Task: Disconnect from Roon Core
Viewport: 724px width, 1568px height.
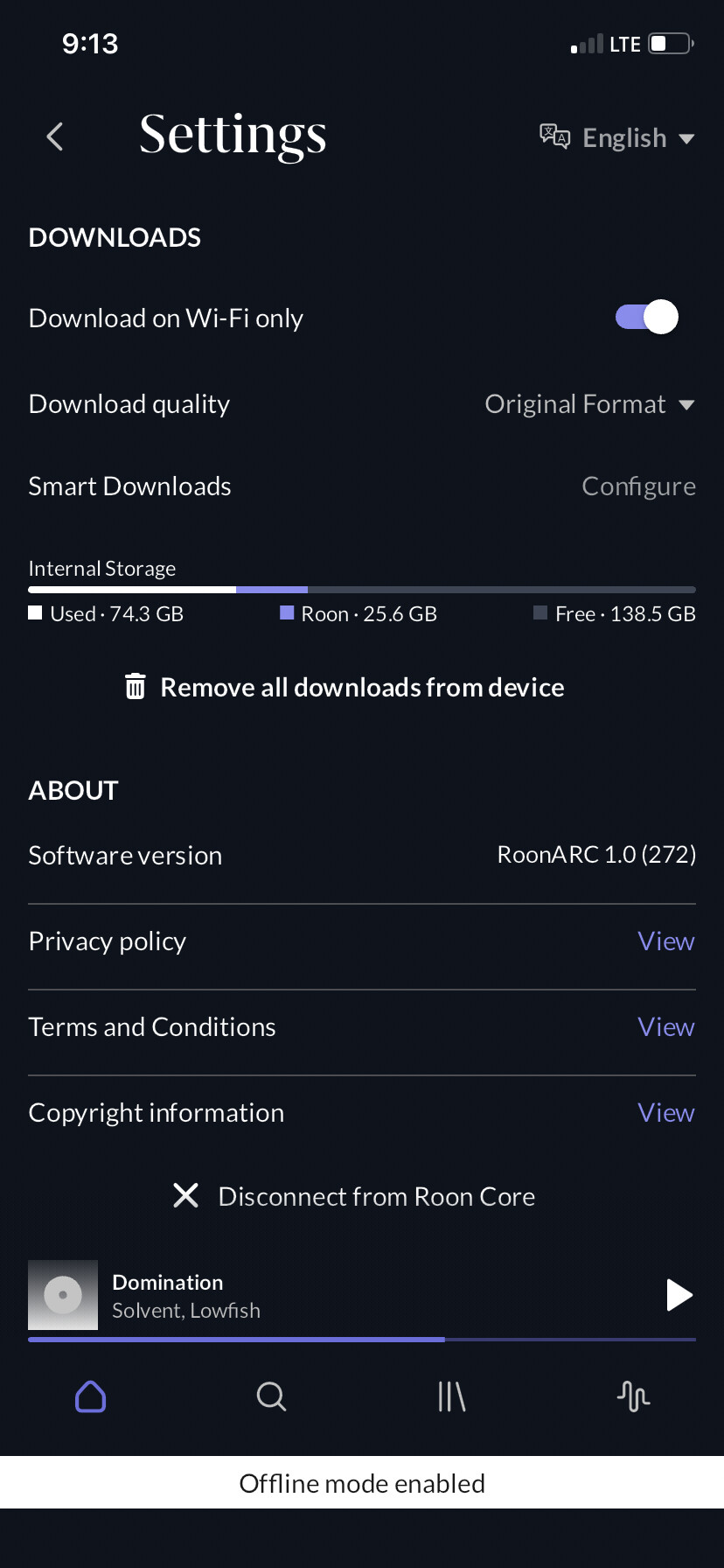Action: 354,1196
